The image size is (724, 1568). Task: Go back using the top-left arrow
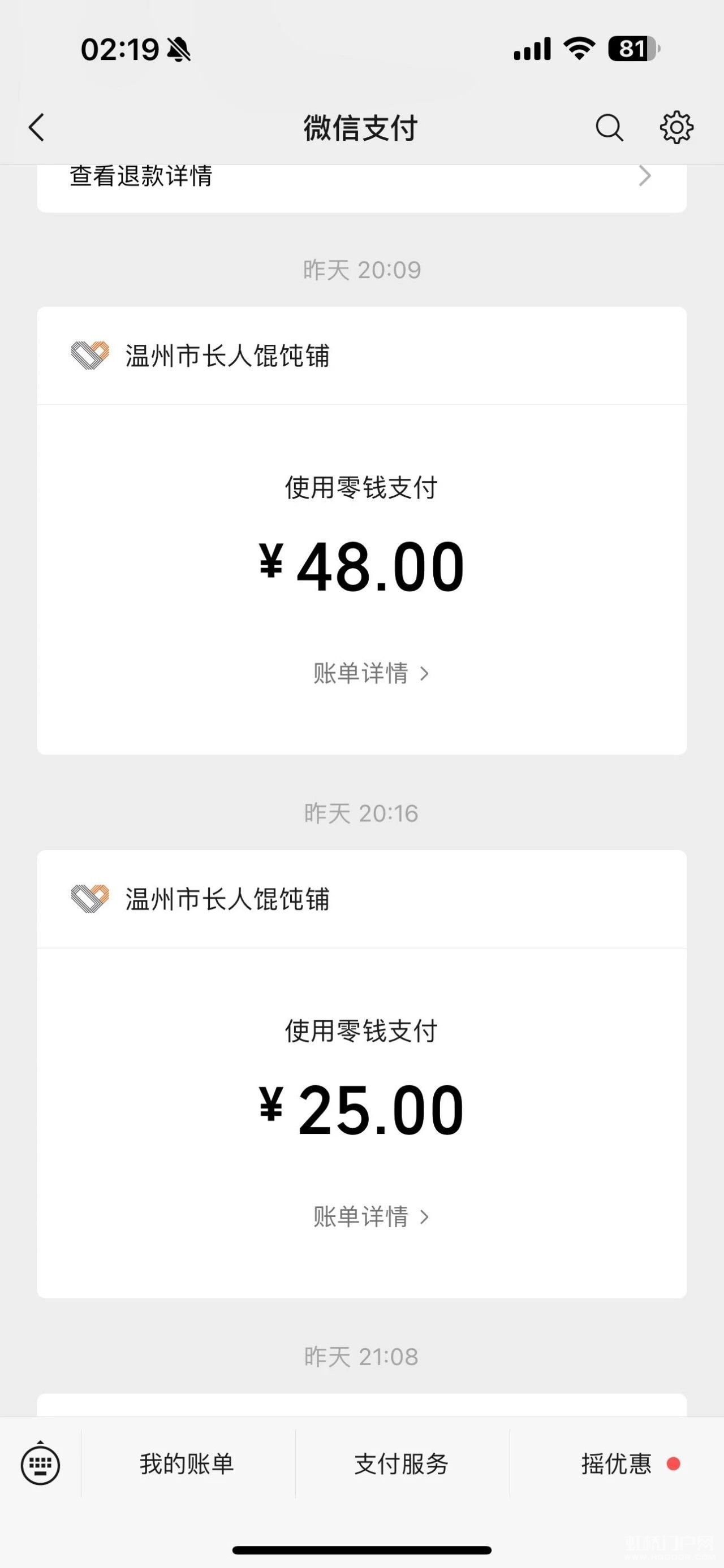click(37, 128)
